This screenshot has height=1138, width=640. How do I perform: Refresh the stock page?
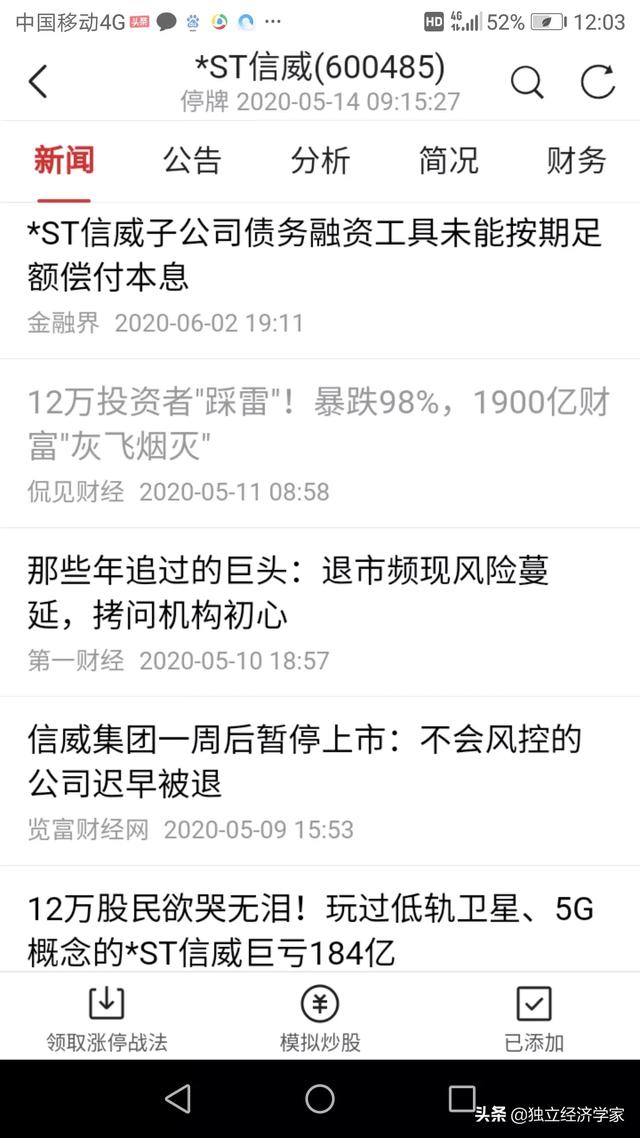coord(598,82)
